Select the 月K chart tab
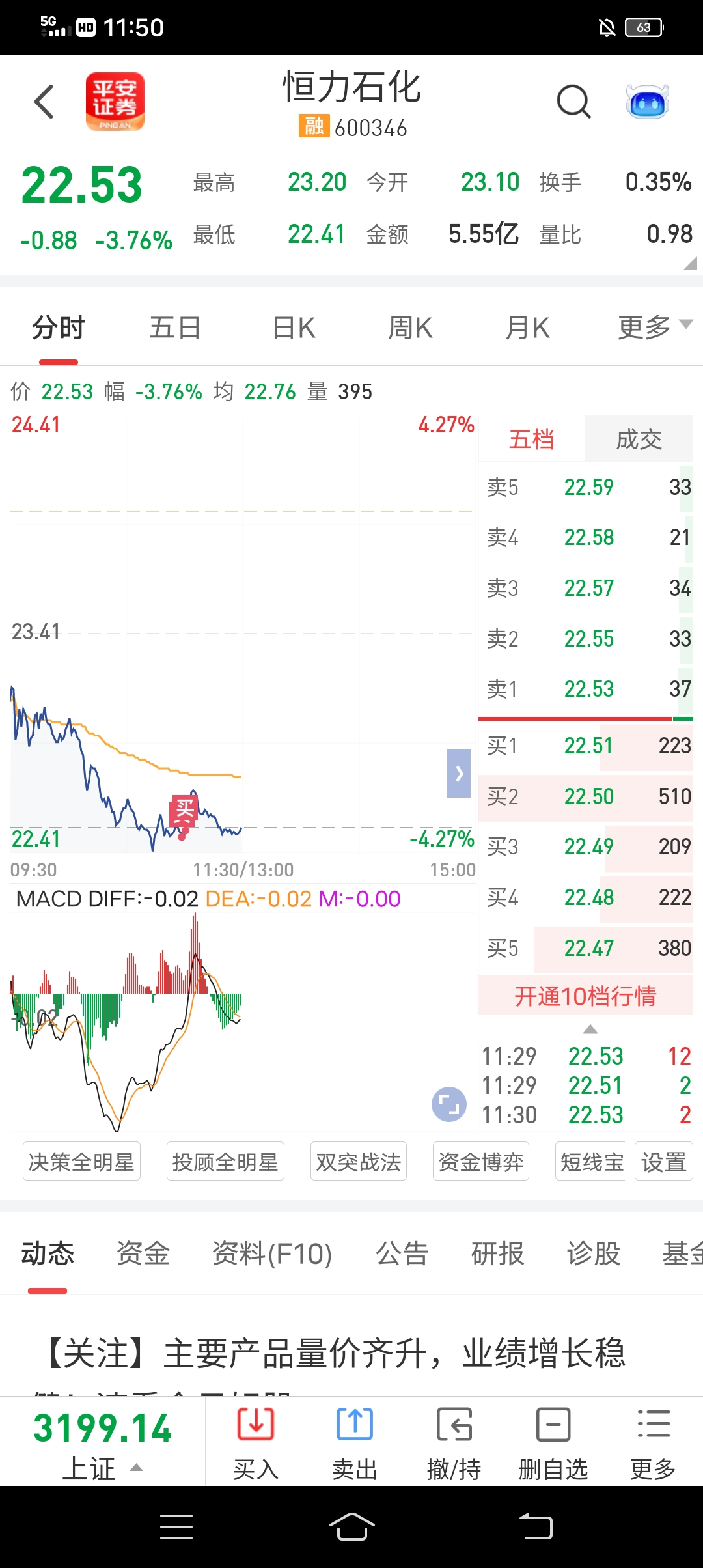Viewport: 703px width, 1568px height. tap(528, 328)
